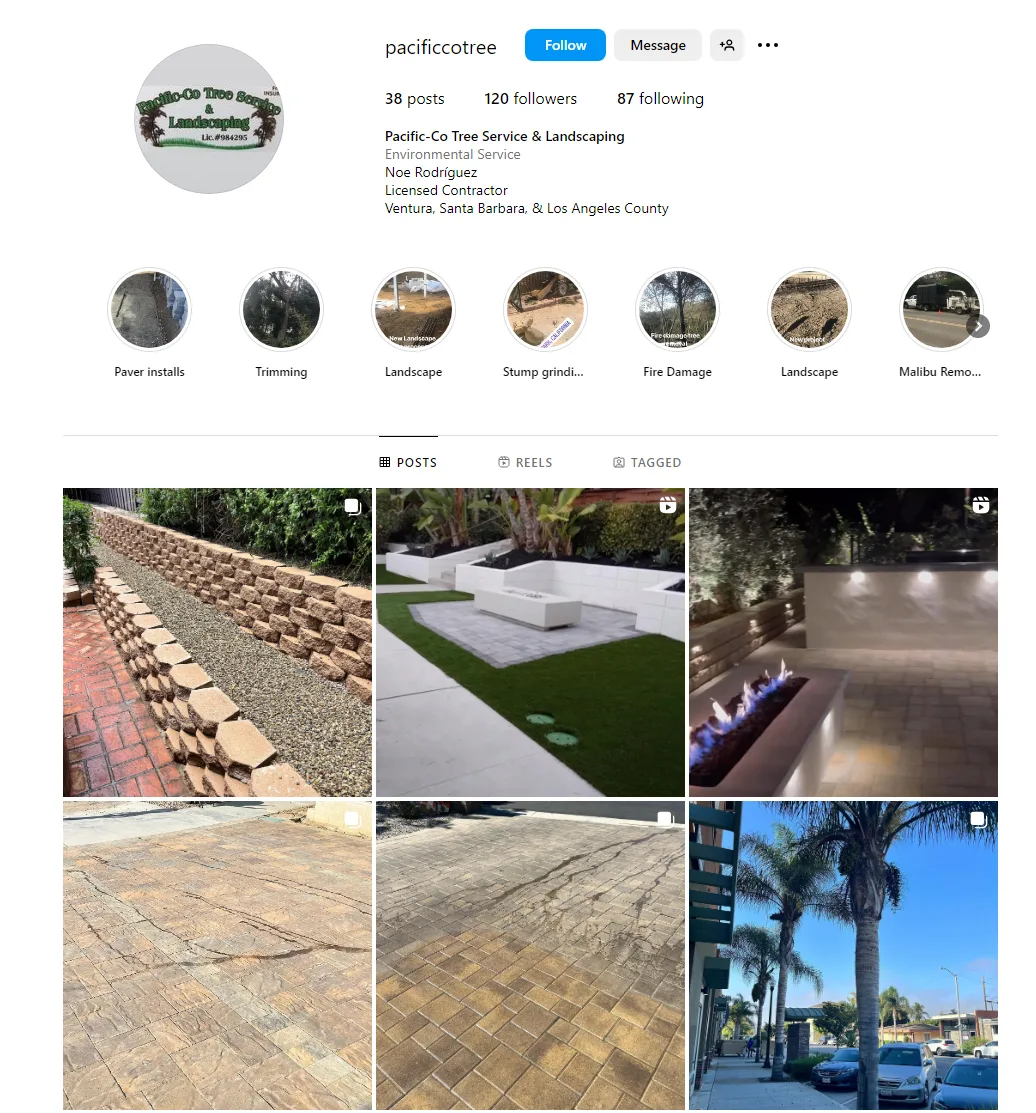The width and height of the screenshot is (1036, 1113).
Task: Open the 'Paver installs' story highlight
Action: click(148, 309)
